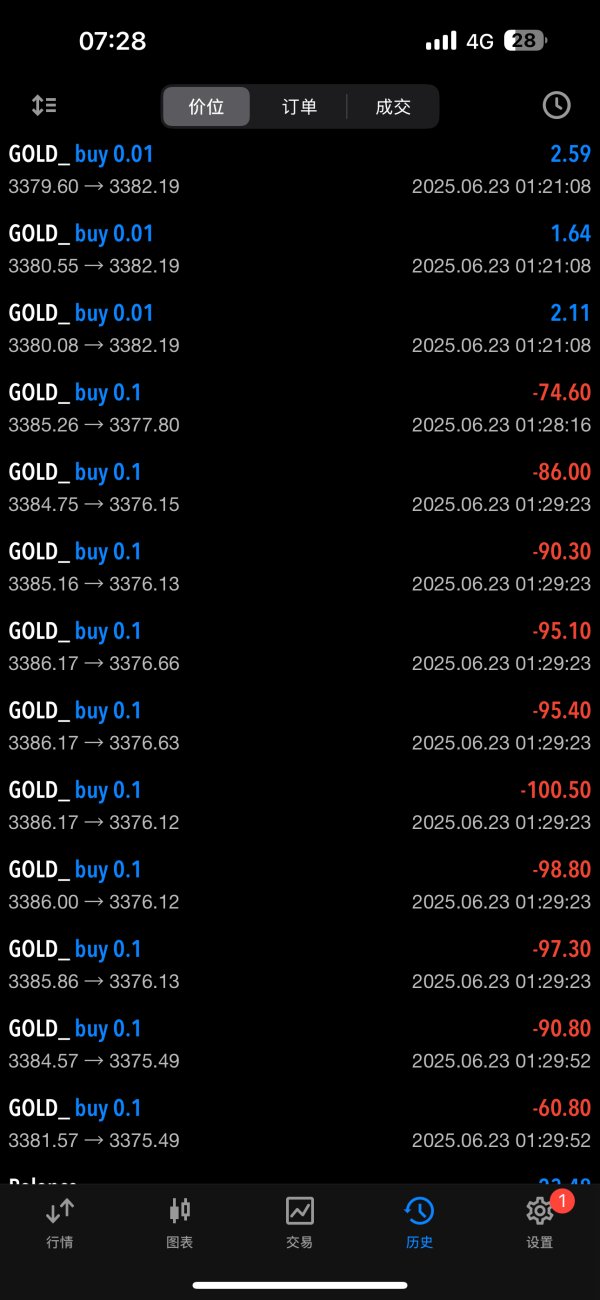Select the 历史 tab
600x1300 pixels.
(x=420, y=1223)
